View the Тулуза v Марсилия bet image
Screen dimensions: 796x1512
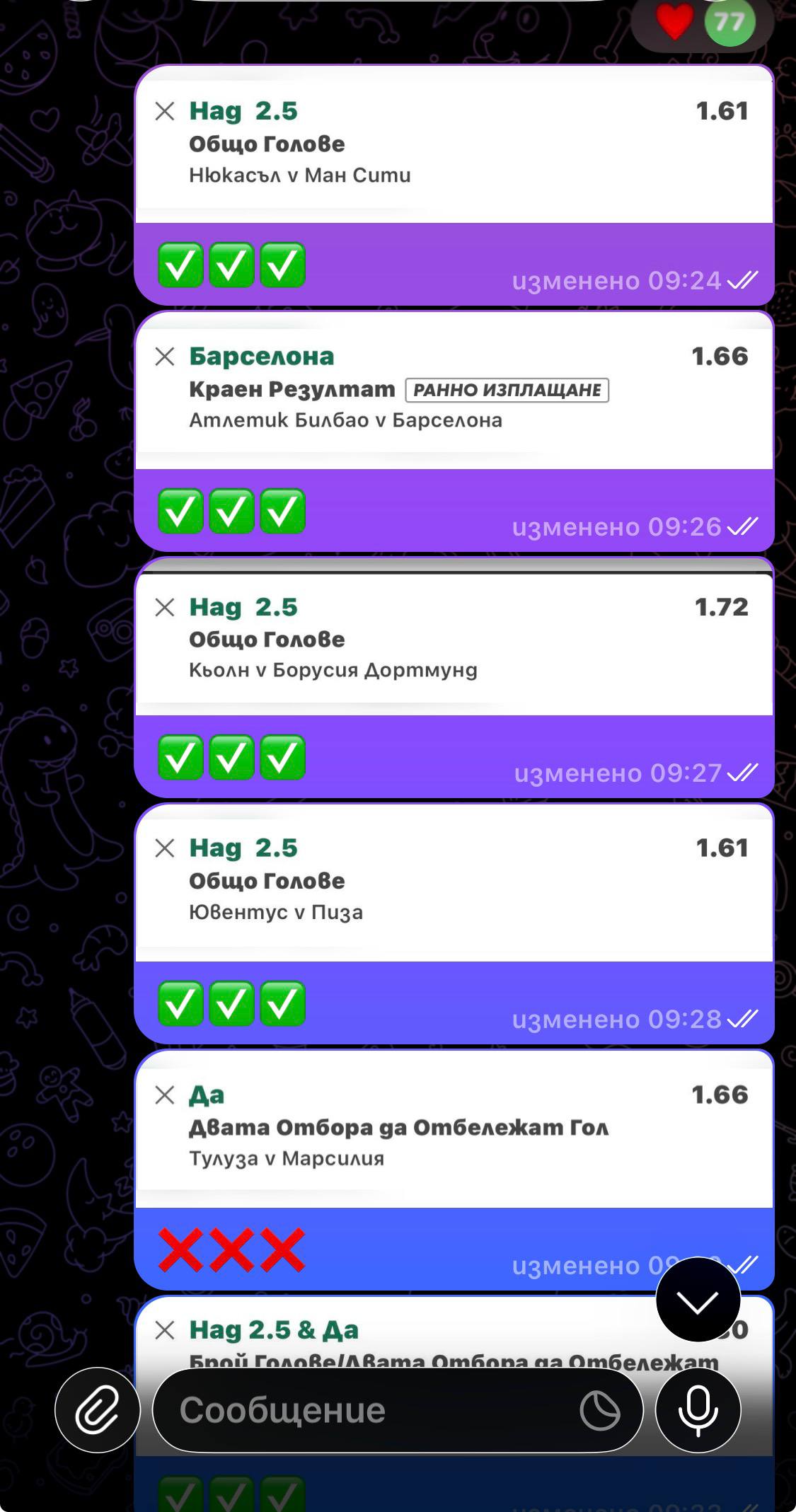(x=453, y=1129)
